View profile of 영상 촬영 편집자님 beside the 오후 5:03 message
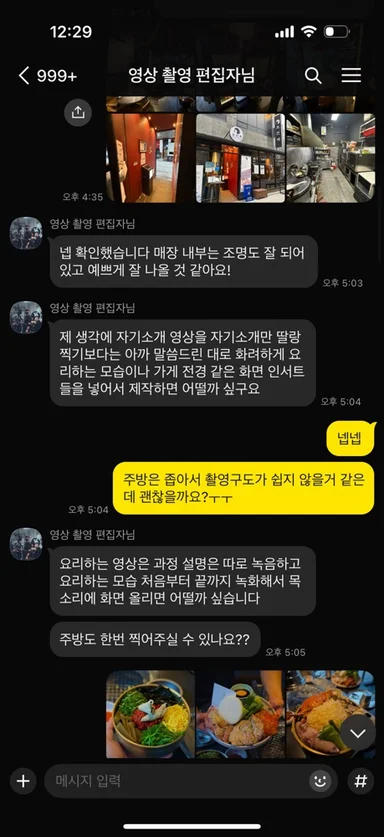This screenshot has width=384, height=837. point(26,233)
